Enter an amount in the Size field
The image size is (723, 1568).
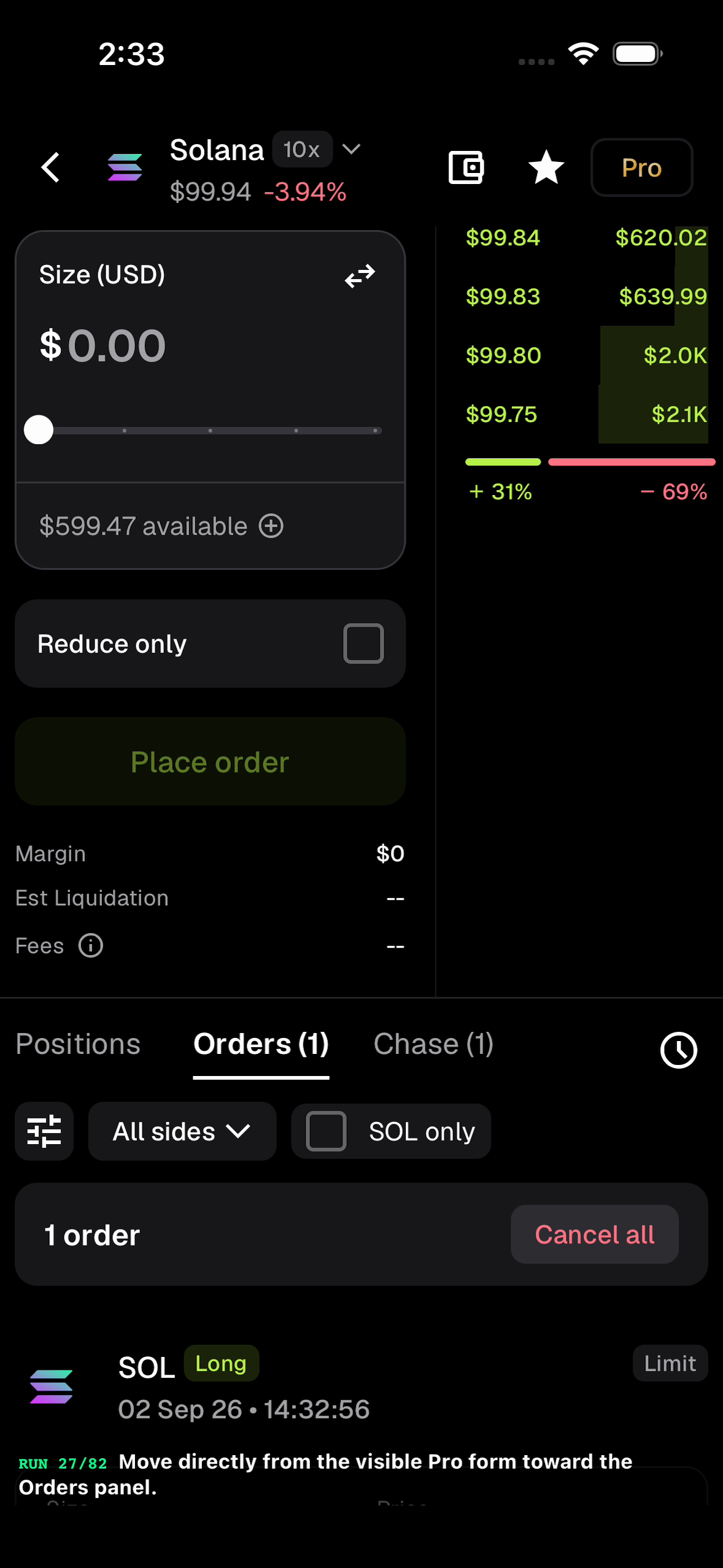(x=210, y=346)
